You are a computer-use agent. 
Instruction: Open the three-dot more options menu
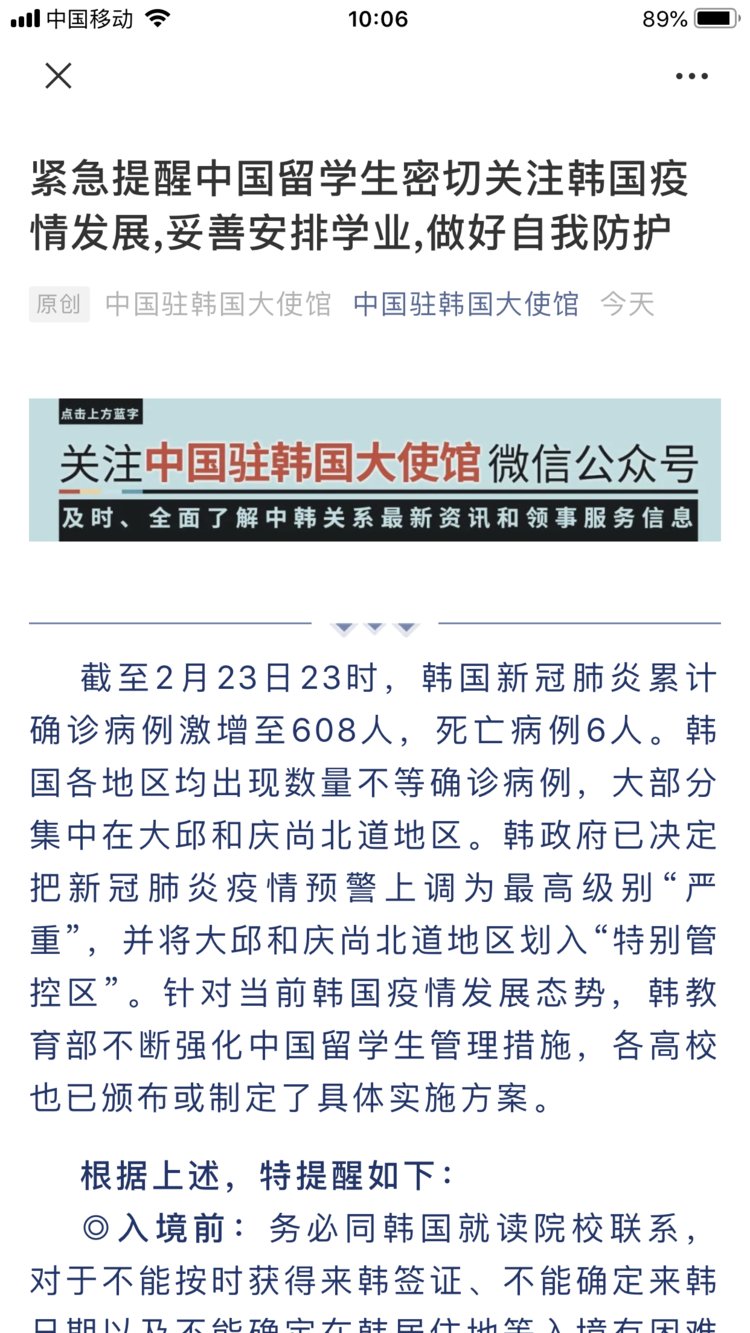click(x=691, y=77)
